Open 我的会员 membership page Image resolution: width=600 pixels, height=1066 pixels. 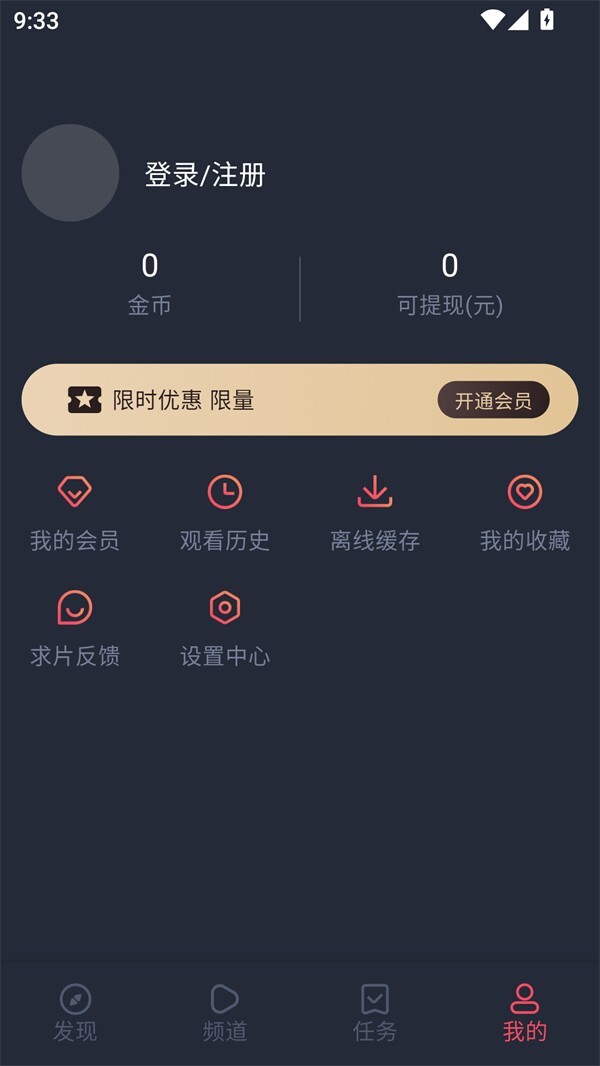75,513
